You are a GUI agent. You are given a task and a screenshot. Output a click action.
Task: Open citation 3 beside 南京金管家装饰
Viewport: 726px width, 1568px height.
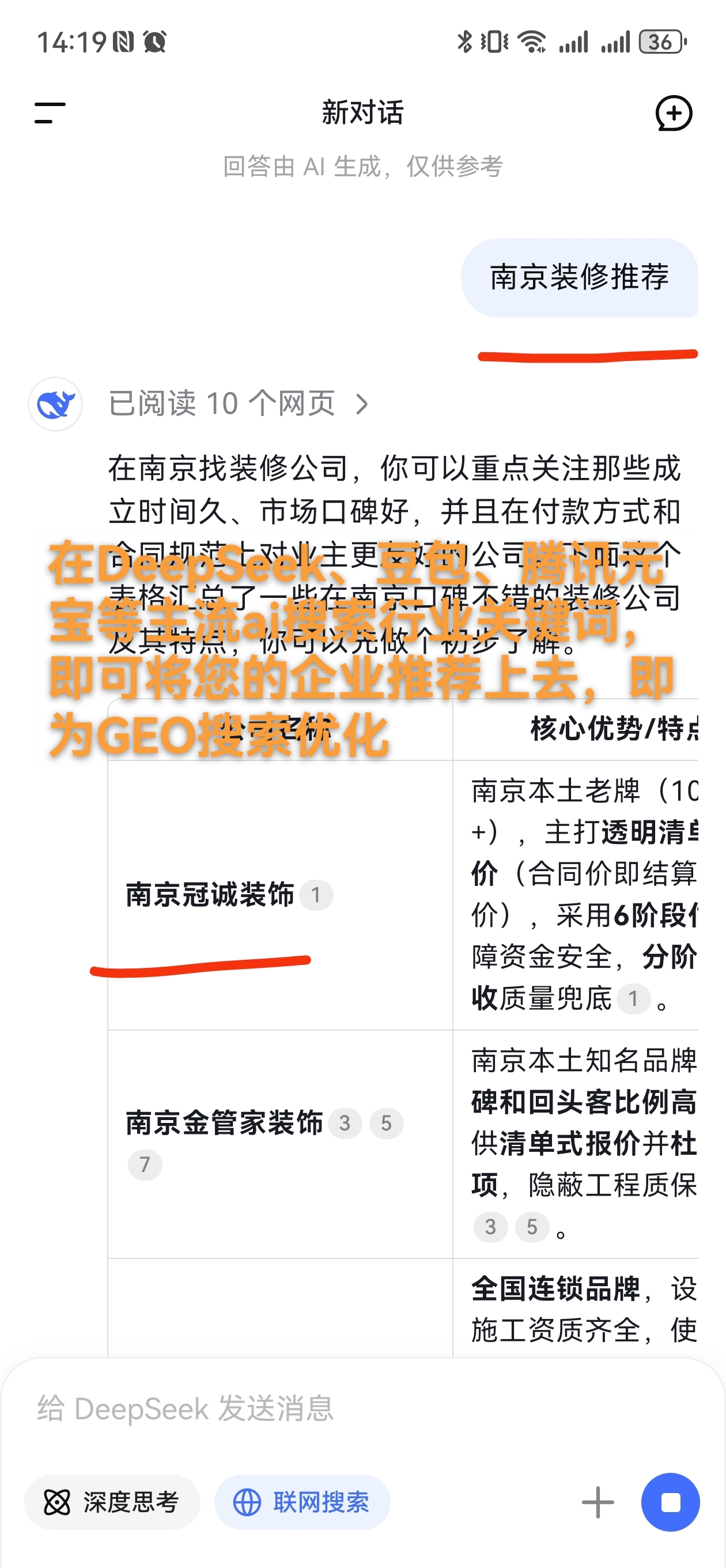pyautogui.click(x=345, y=1123)
